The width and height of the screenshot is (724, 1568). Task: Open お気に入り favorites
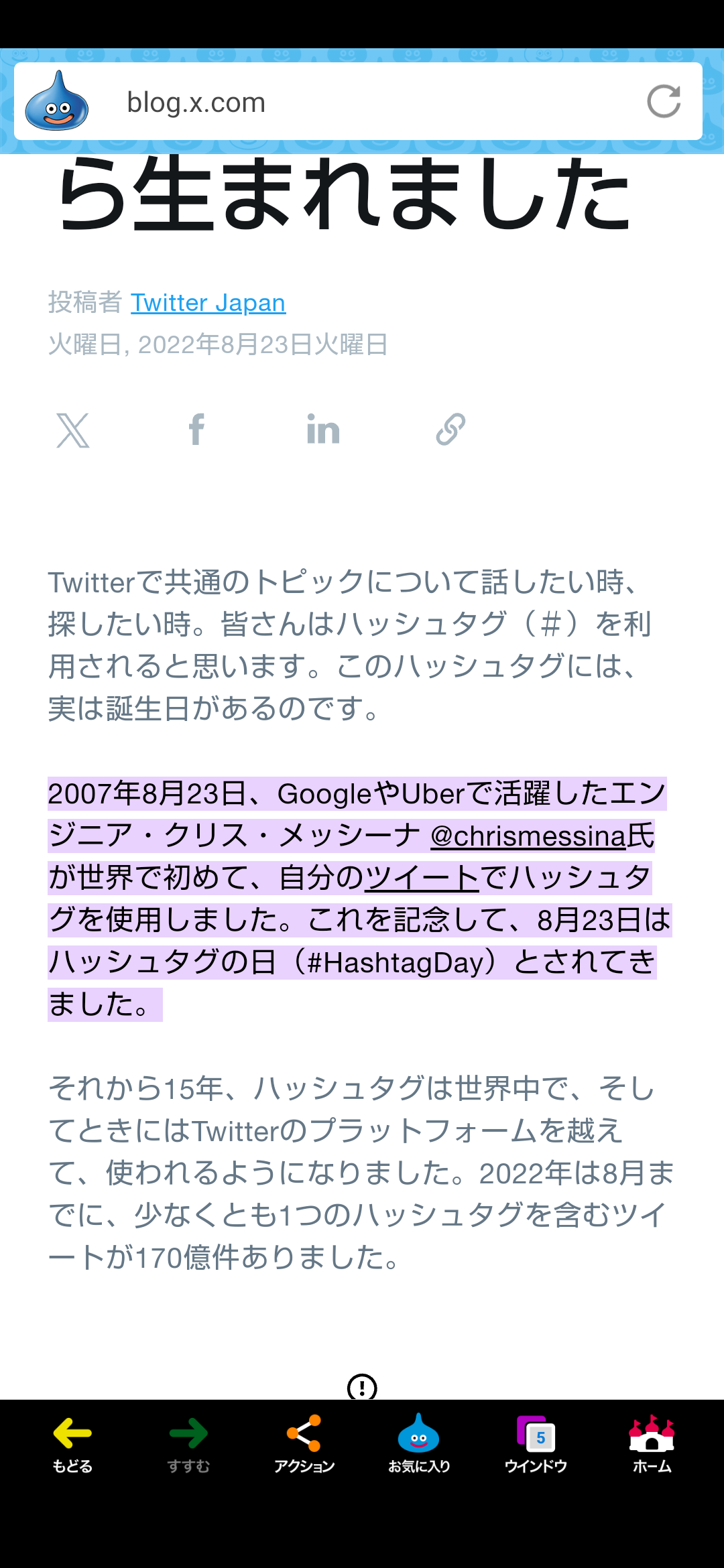[419, 1445]
